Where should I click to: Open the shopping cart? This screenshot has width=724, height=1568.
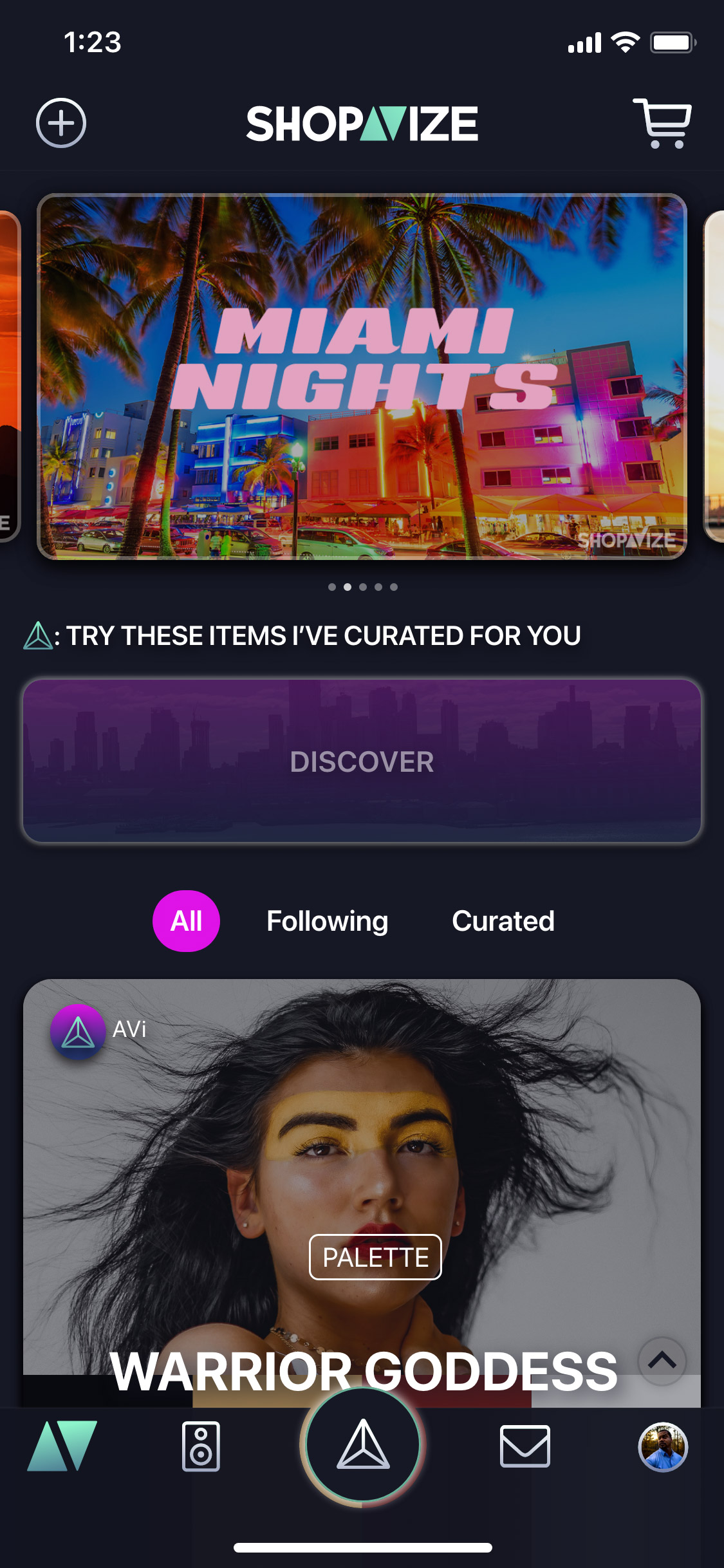click(663, 123)
